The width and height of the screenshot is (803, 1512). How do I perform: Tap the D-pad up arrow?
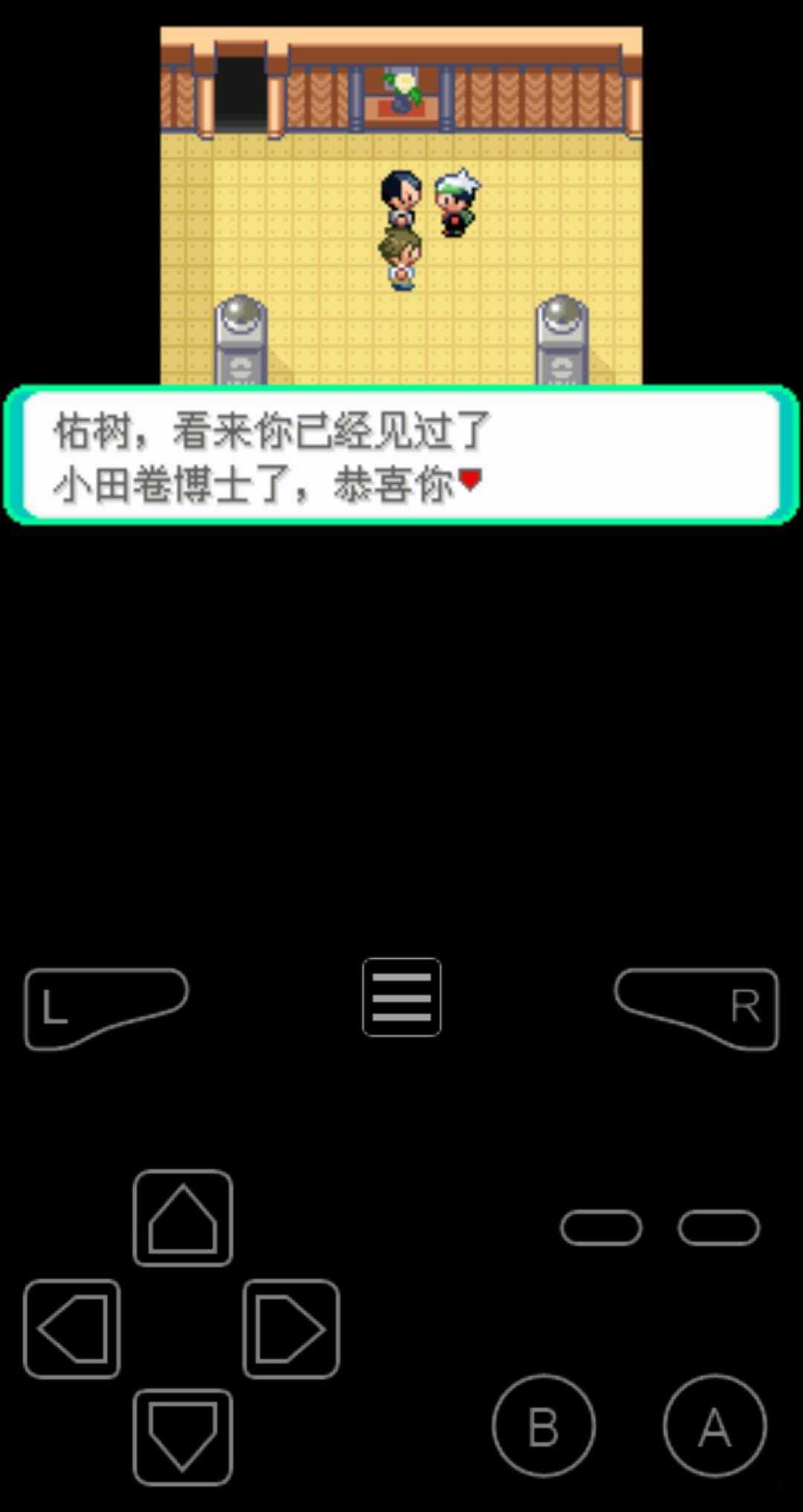pyautogui.click(x=183, y=1218)
